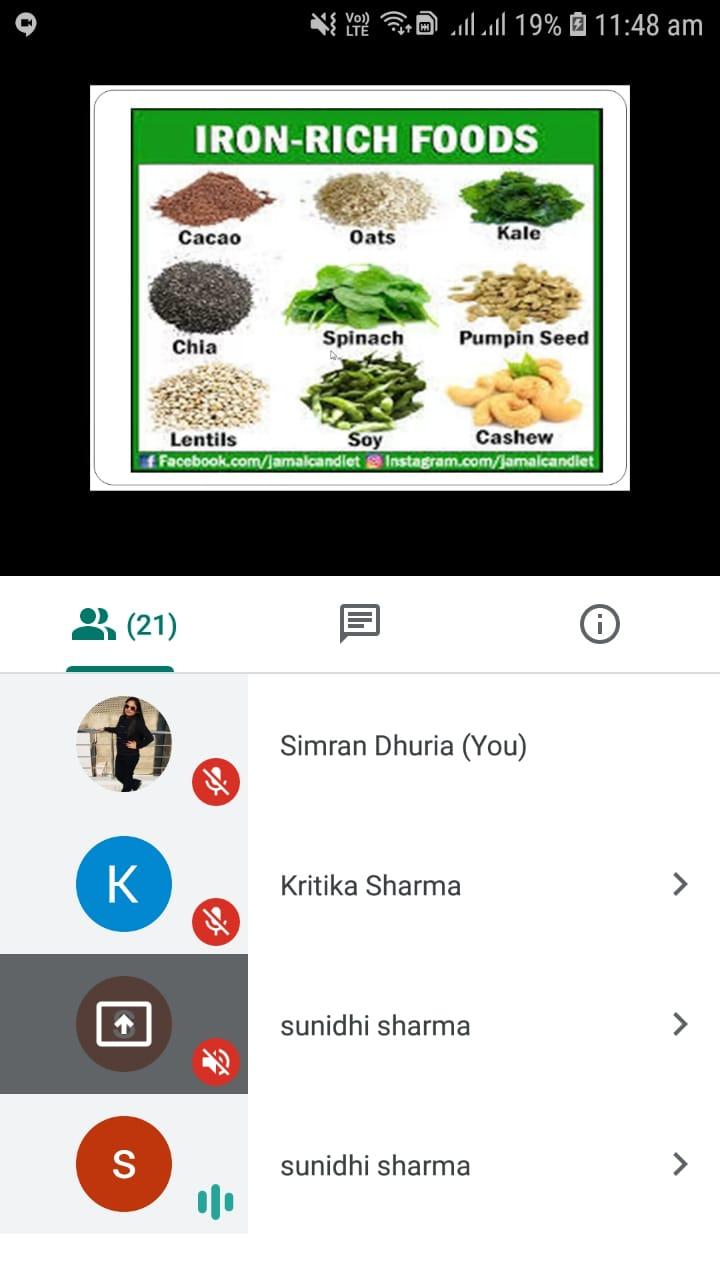Tap the shared Iron-Rich Foods presentation view
The width and height of the screenshot is (720, 1280).
(x=360, y=288)
